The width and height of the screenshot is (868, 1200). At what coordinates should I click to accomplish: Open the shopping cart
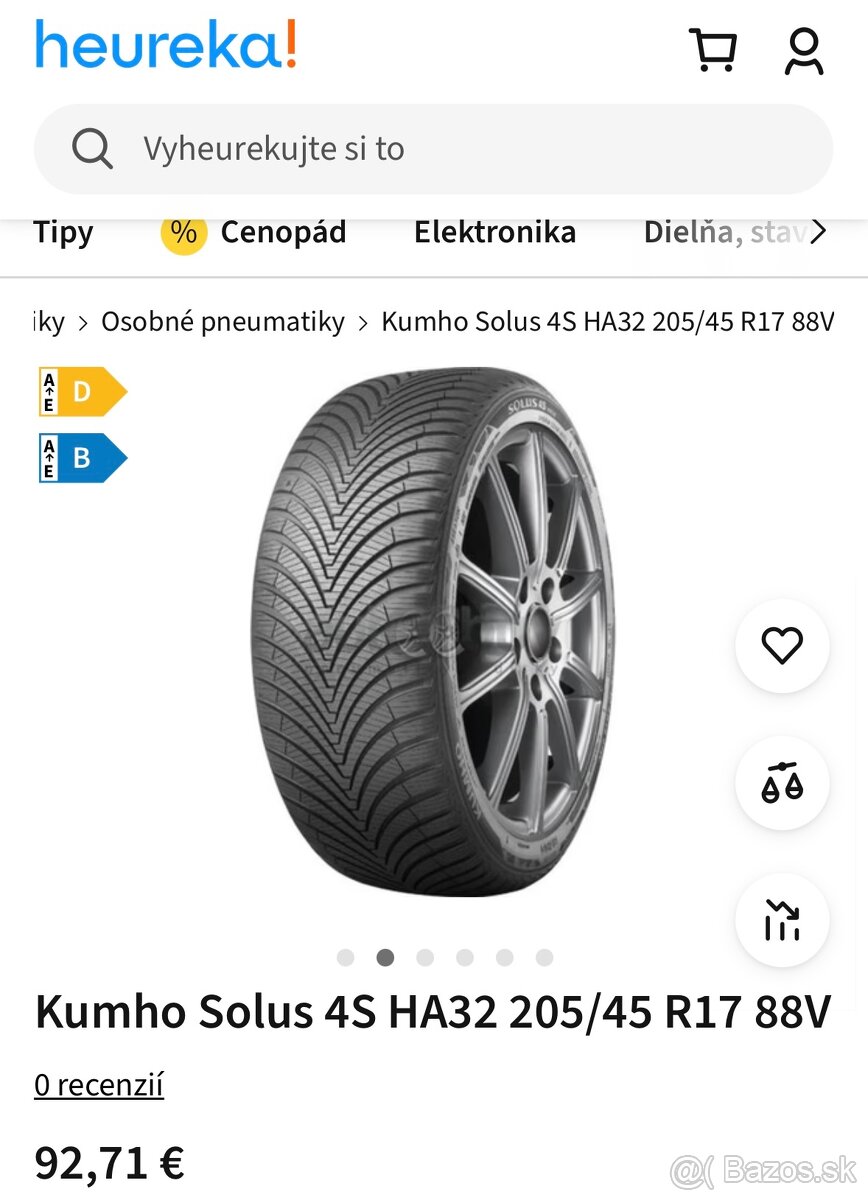pyautogui.click(x=713, y=50)
